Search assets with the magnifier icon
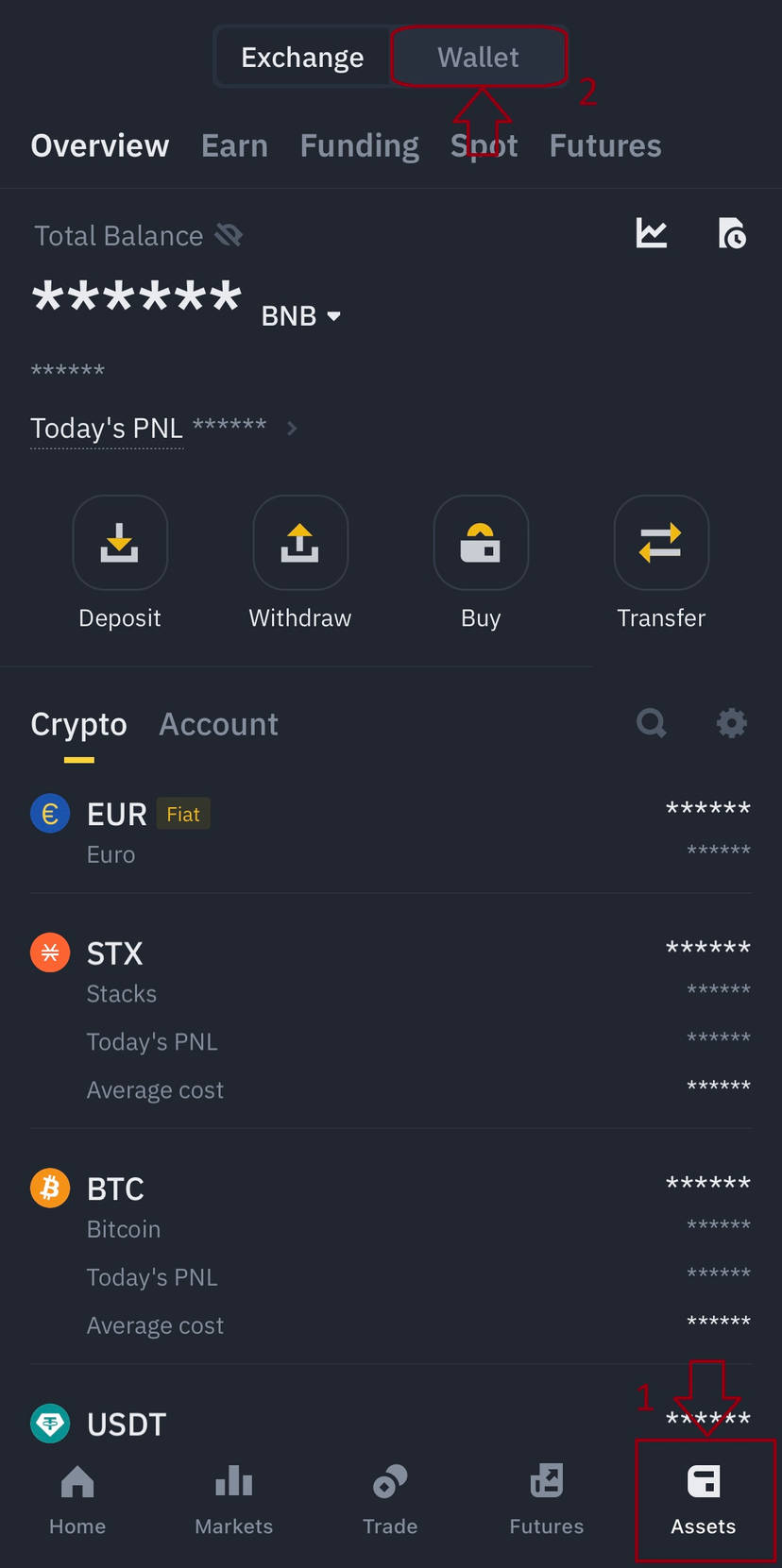 652,723
